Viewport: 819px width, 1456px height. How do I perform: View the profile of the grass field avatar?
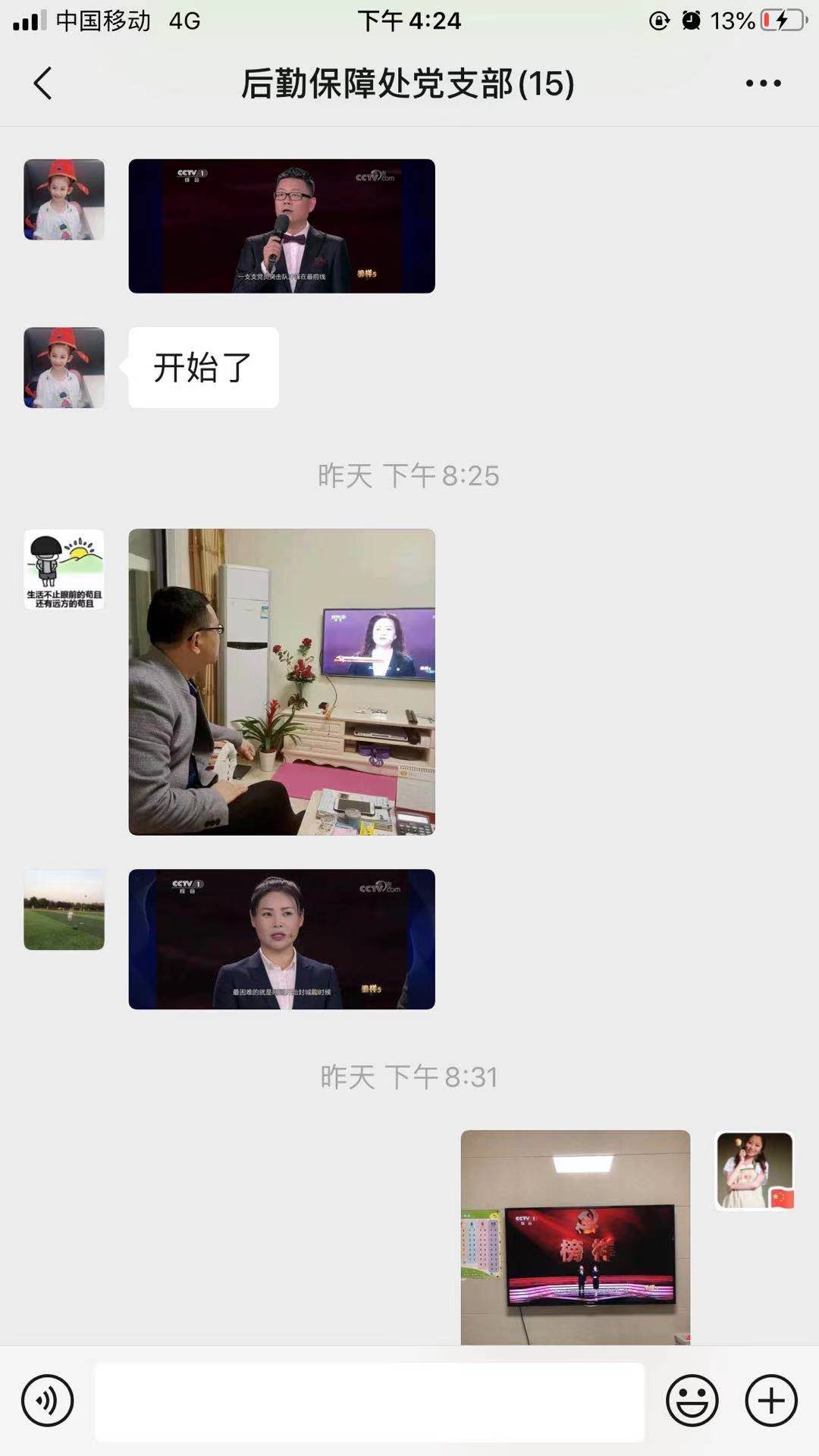(64, 909)
